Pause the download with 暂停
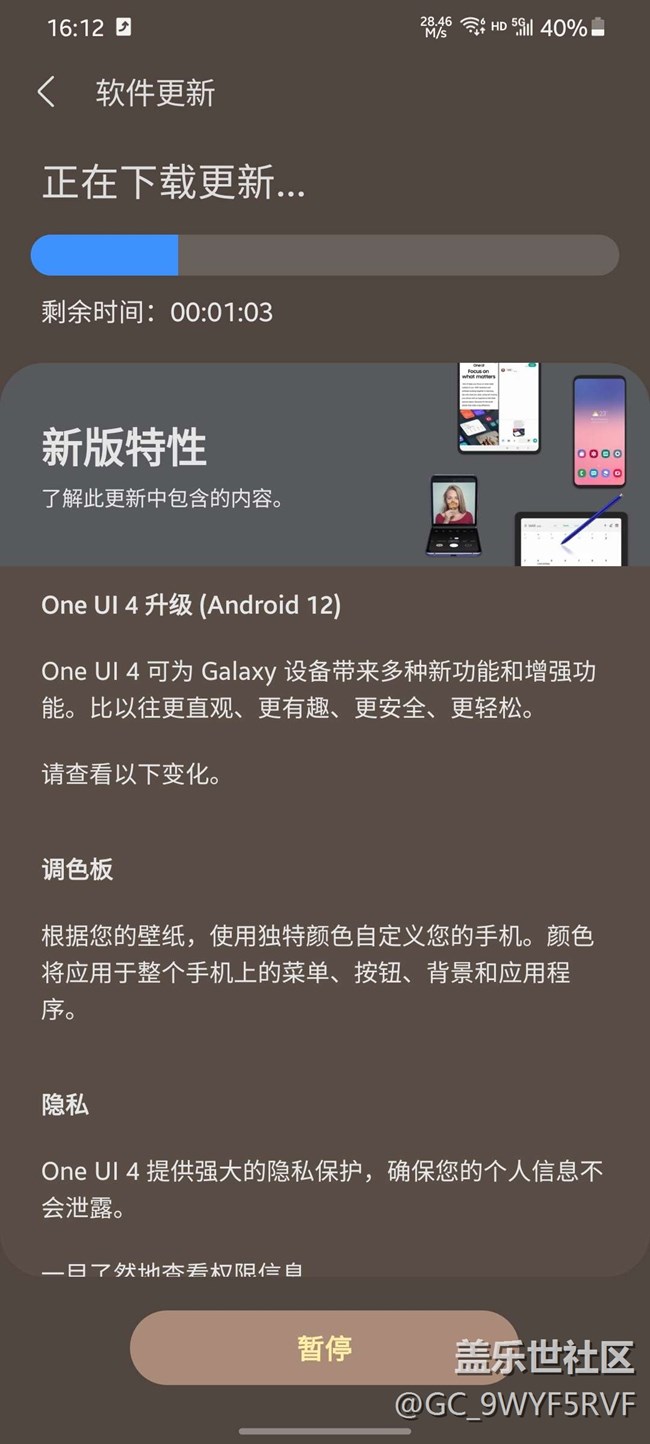 click(x=324, y=1347)
